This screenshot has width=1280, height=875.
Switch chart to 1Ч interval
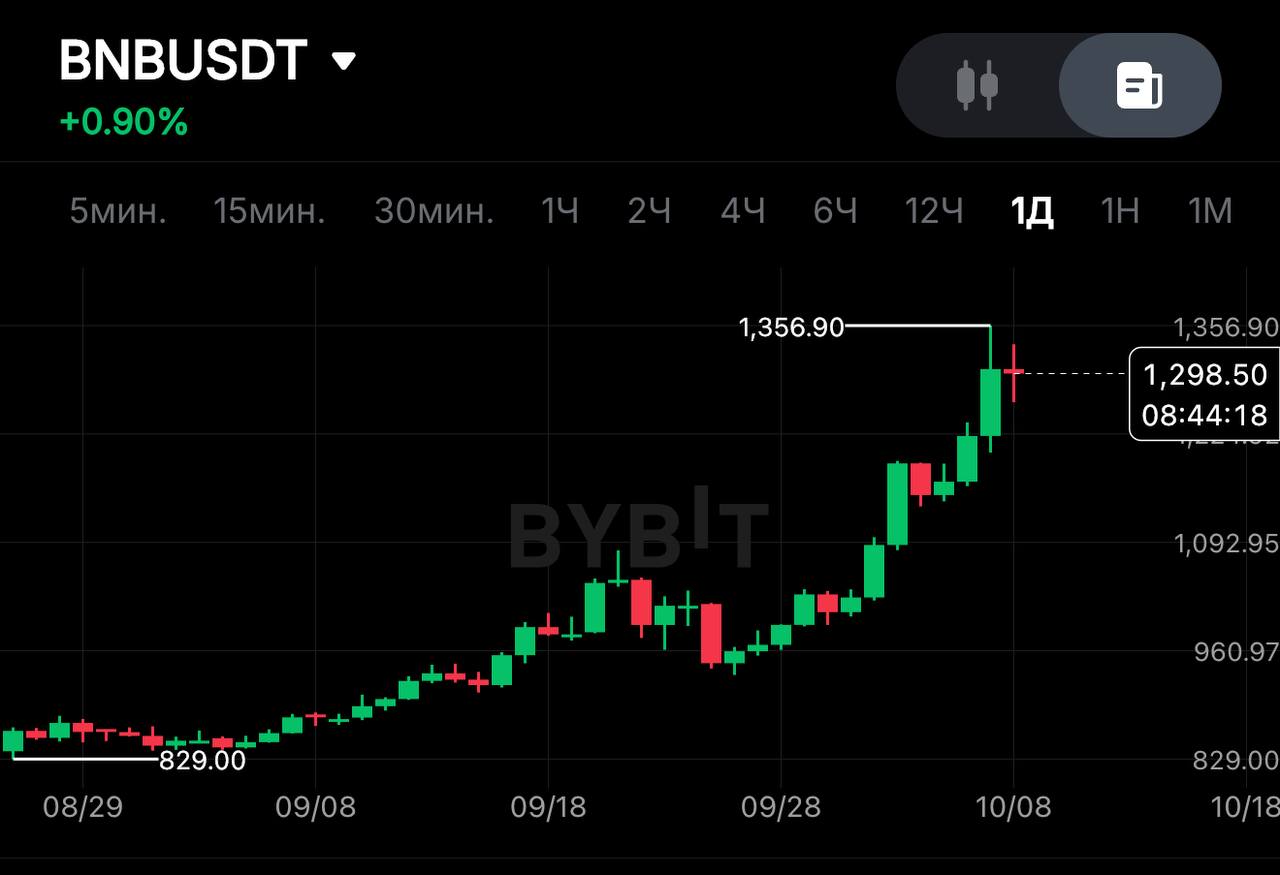click(x=560, y=211)
